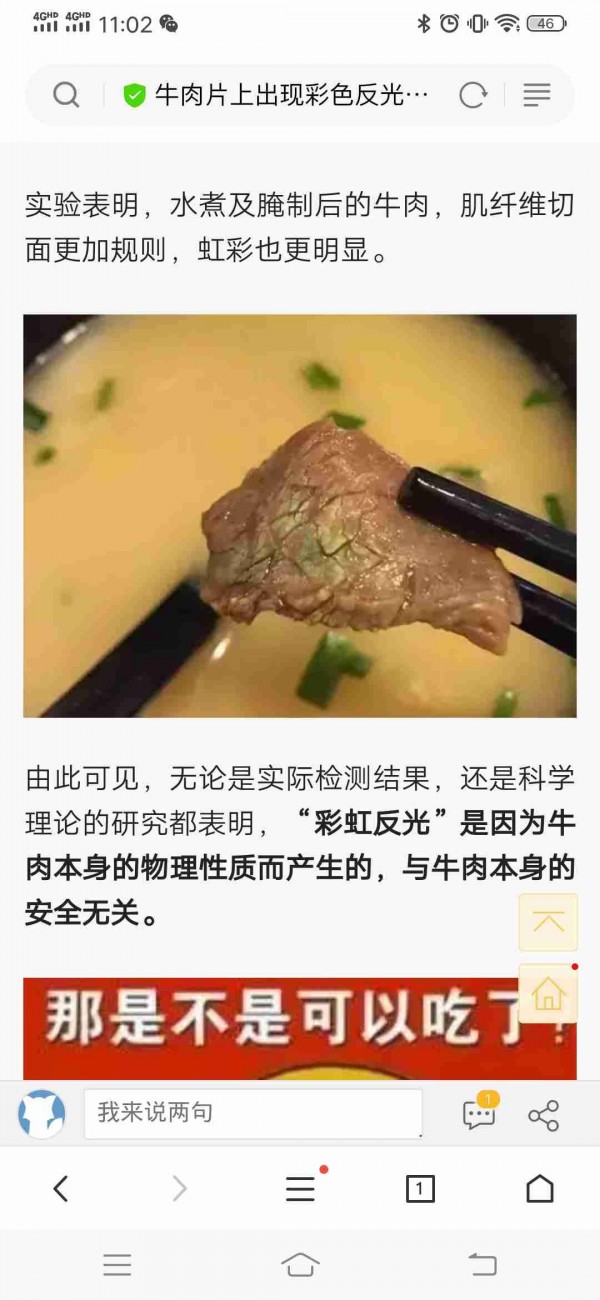Open the tab switcher showing 1 tab

click(x=420, y=1188)
